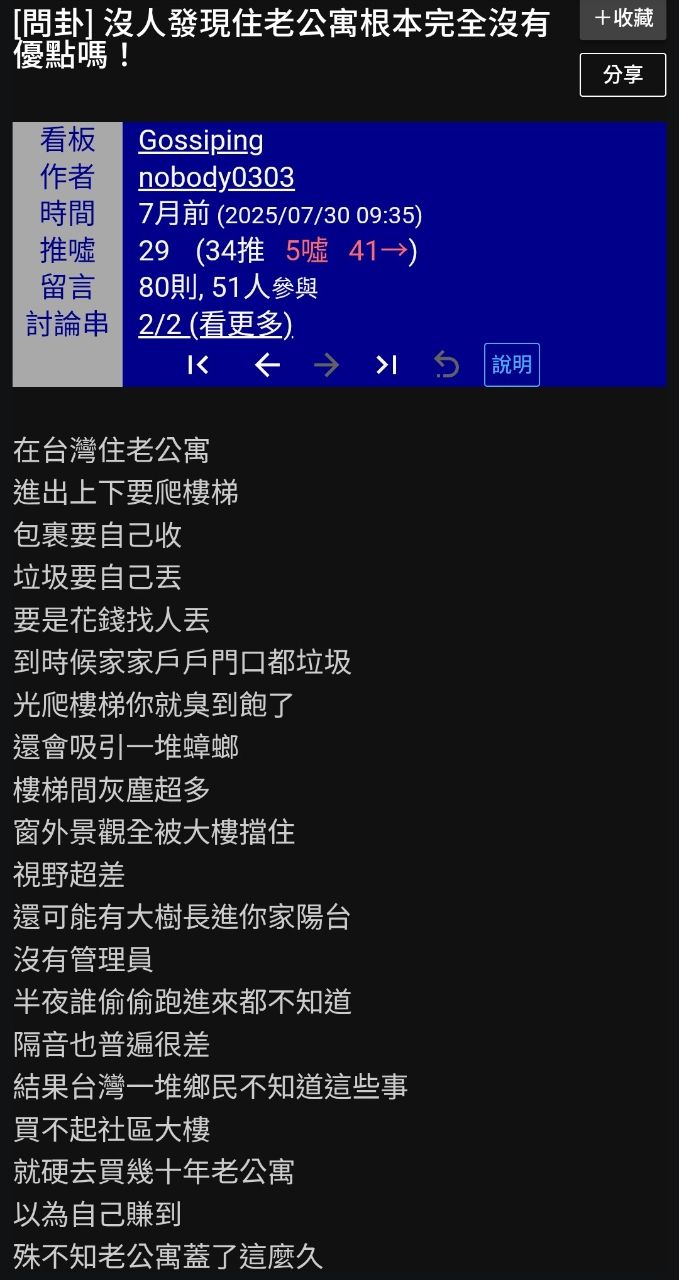This screenshot has height=1280, width=679.
Task: View author nobody0303's profile
Action: click(x=216, y=178)
